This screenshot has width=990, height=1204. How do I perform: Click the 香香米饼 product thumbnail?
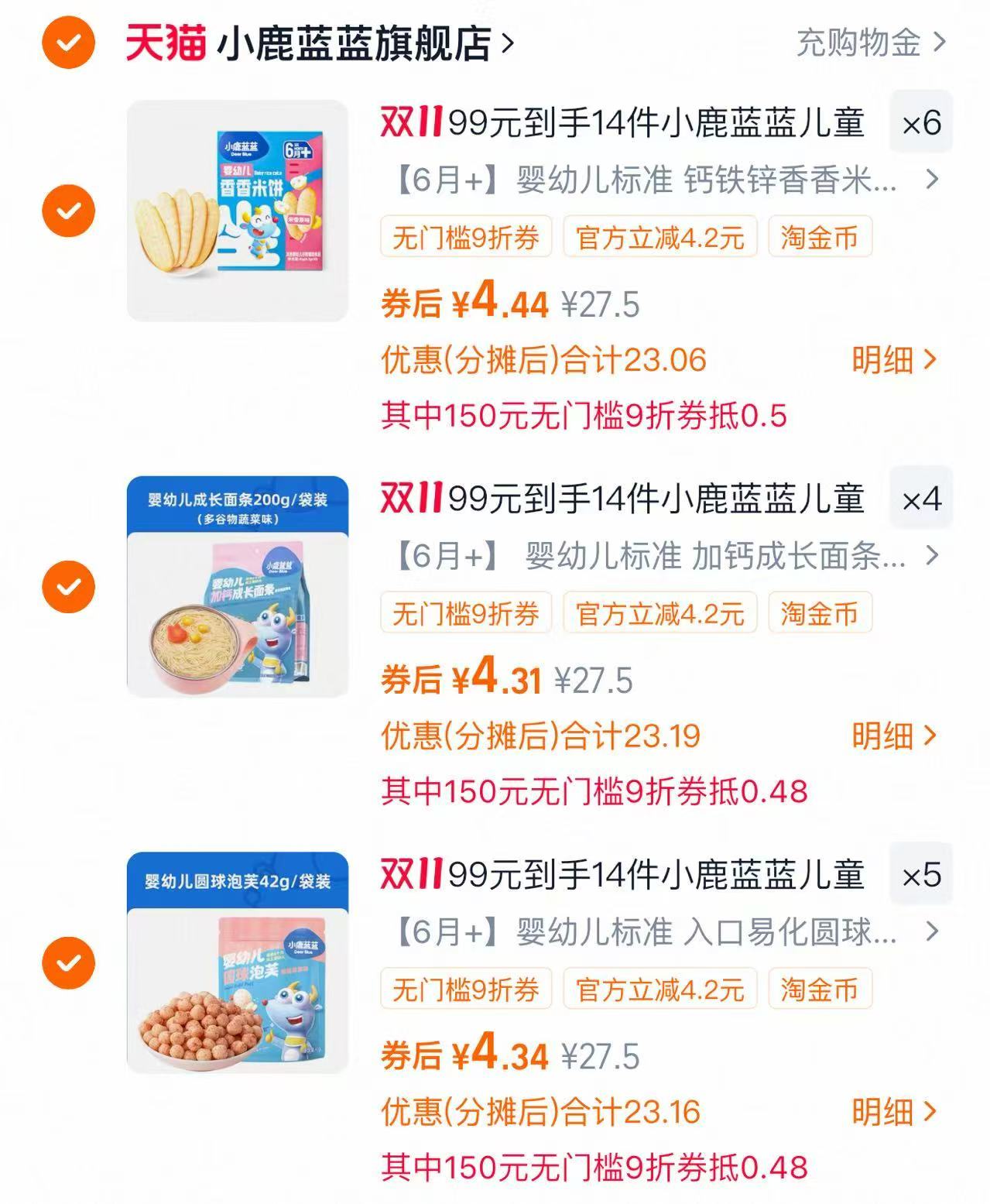coord(238,208)
